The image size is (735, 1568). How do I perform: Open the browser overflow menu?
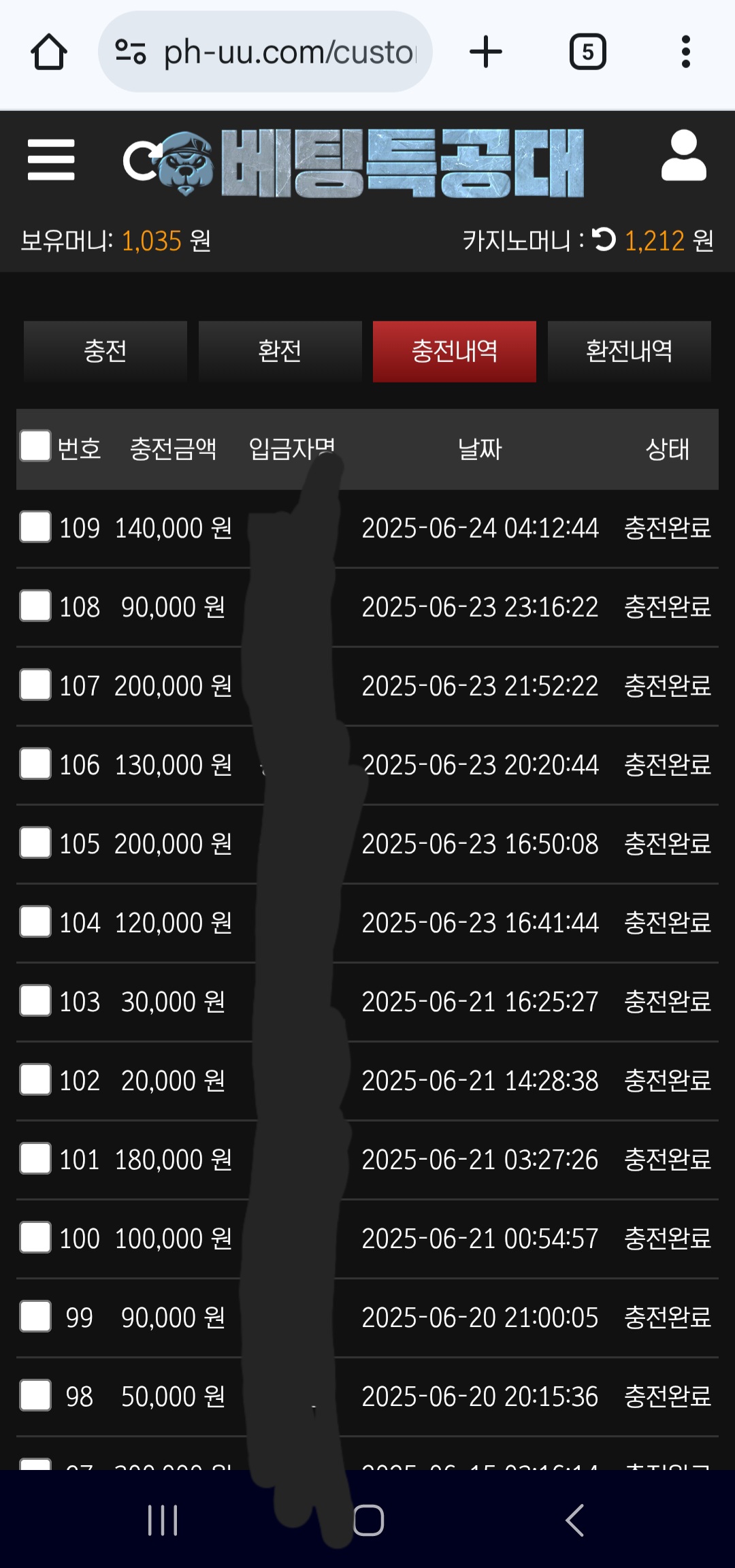685,52
